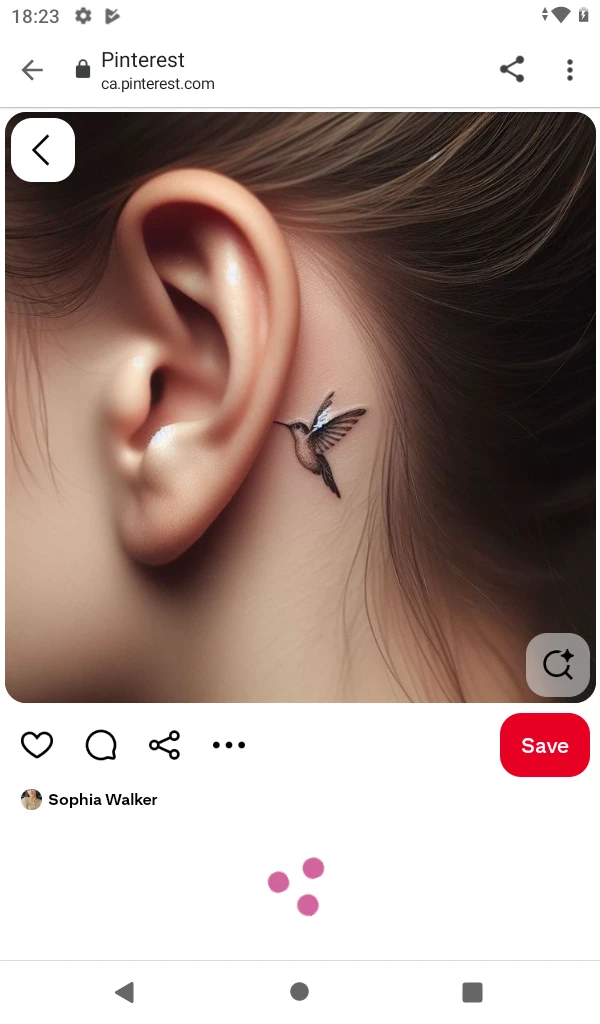Image resolution: width=600 pixels, height=1024 pixels.
Task: View site security info via the lock icon
Action: [x=83, y=69]
